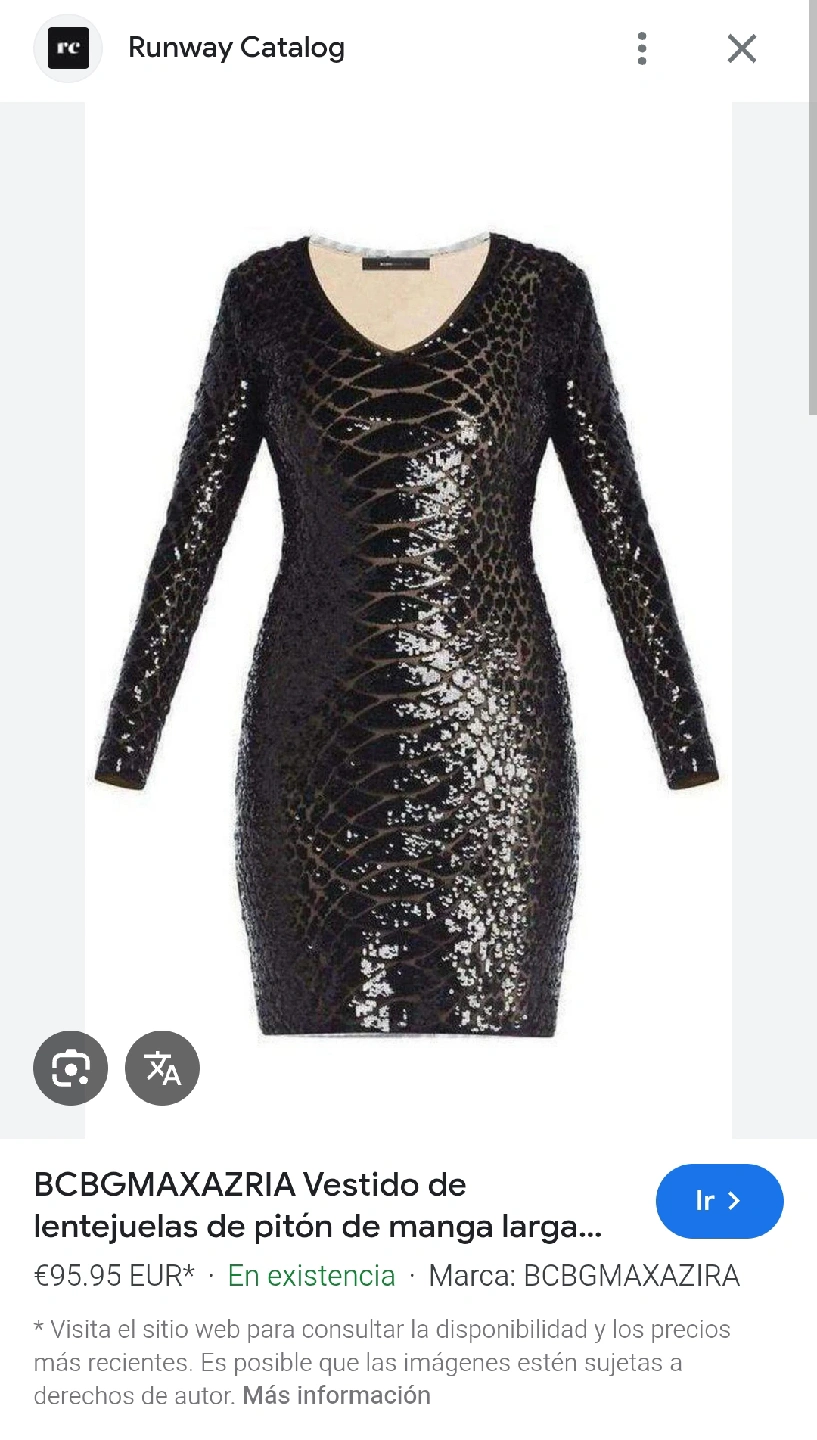Tap the blue Ir button
This screenshot has height=1440, width=817.
(719, 1201)
